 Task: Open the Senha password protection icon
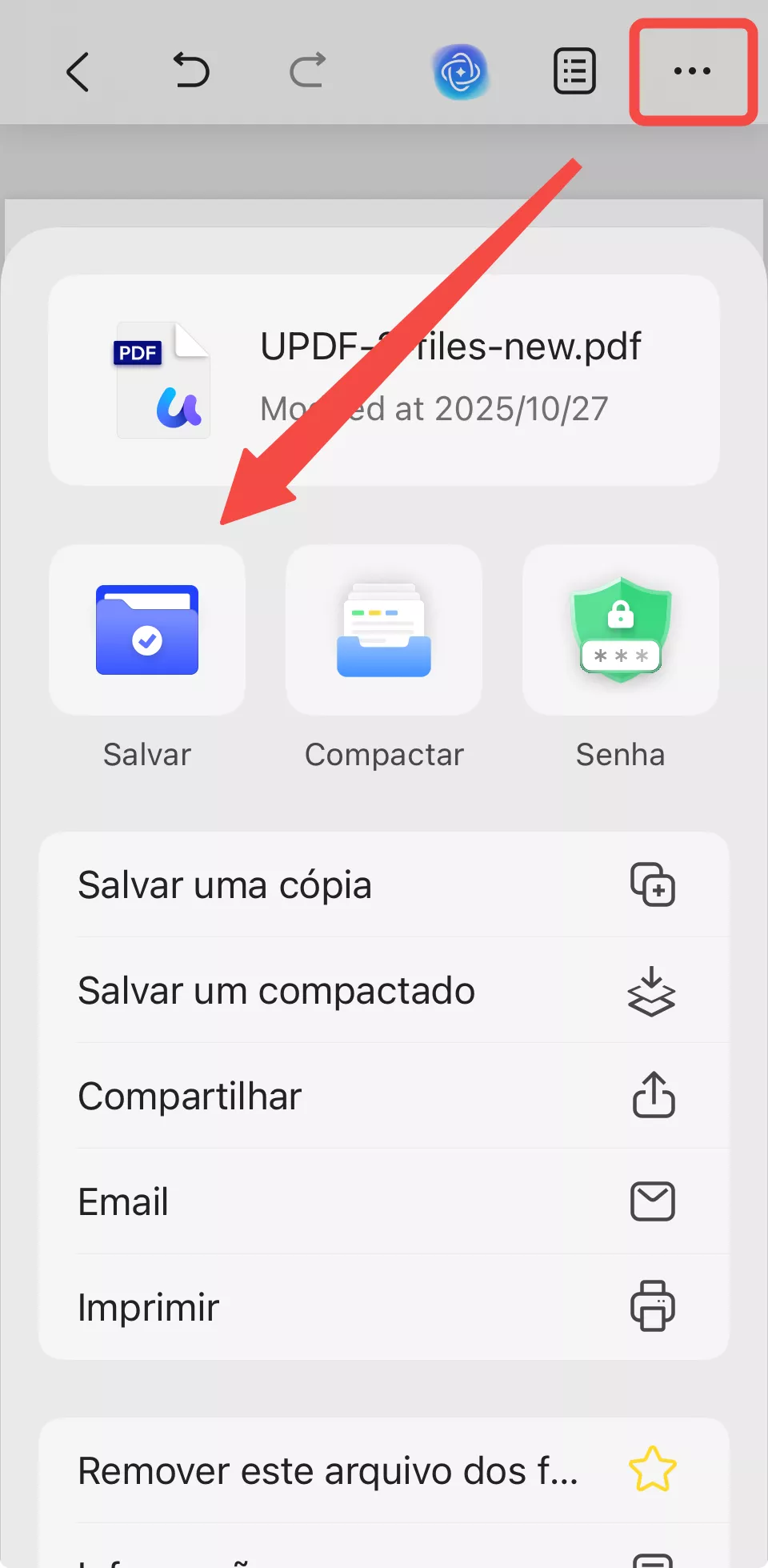tap(621, 631)
